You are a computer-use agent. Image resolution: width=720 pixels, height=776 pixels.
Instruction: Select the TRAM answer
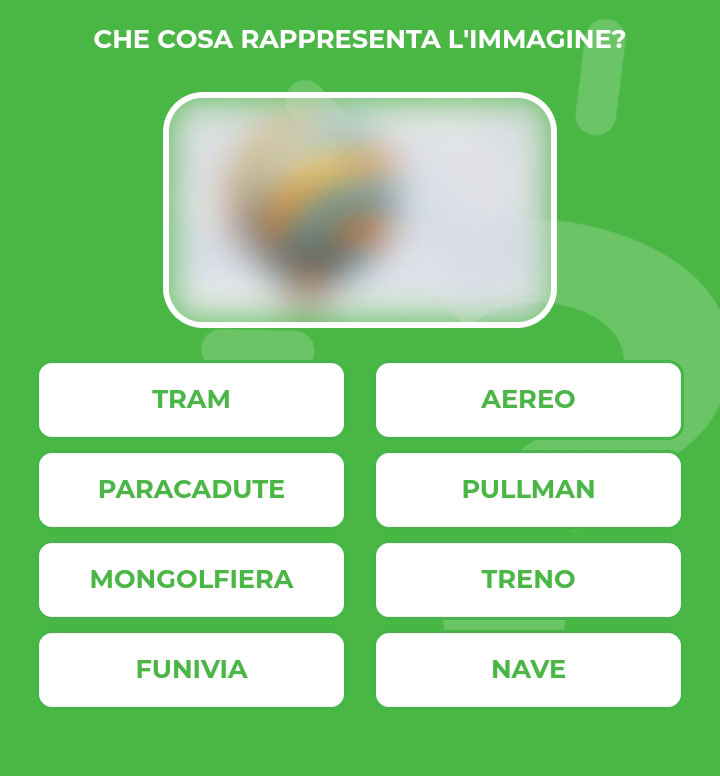pyautogui.click(x=191, y=400)
